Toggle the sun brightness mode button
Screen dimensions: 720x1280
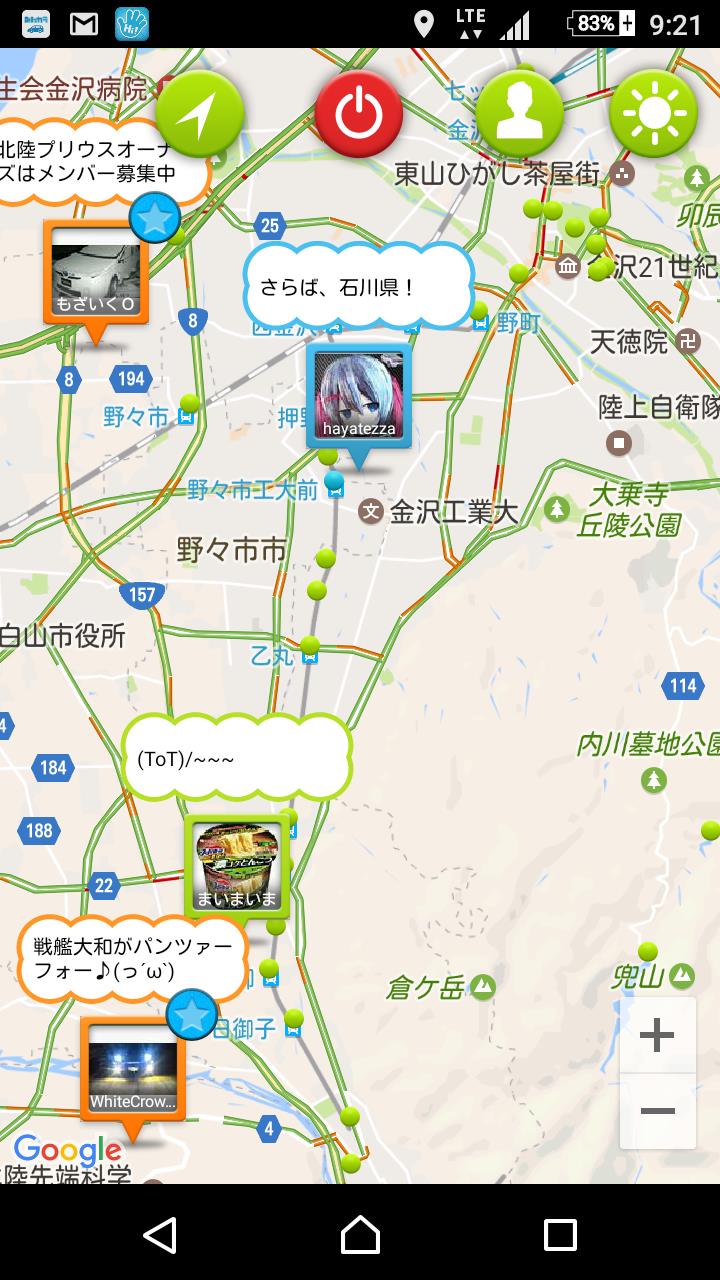[653, 114]
